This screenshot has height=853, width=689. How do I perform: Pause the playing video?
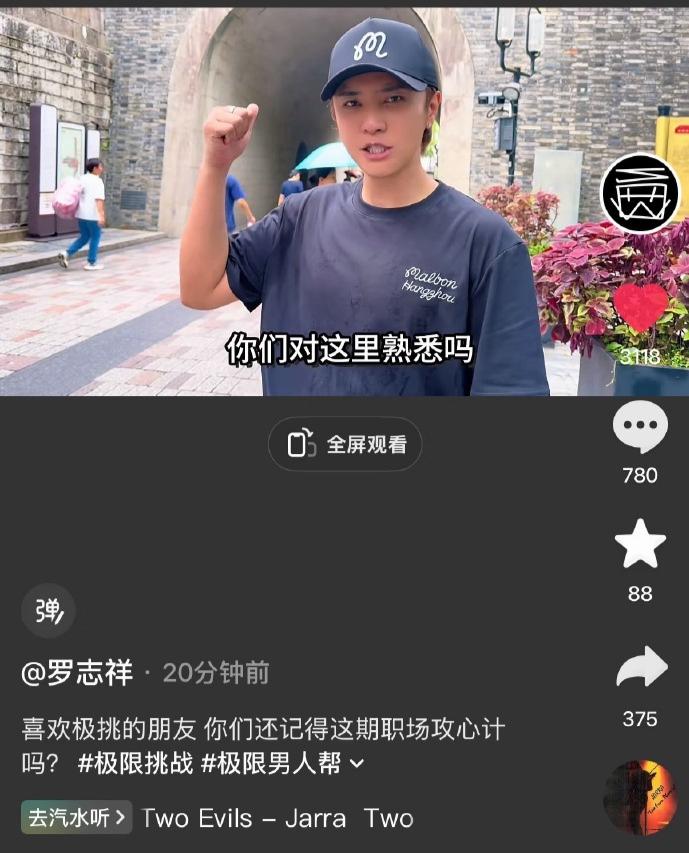pos(344,201)
